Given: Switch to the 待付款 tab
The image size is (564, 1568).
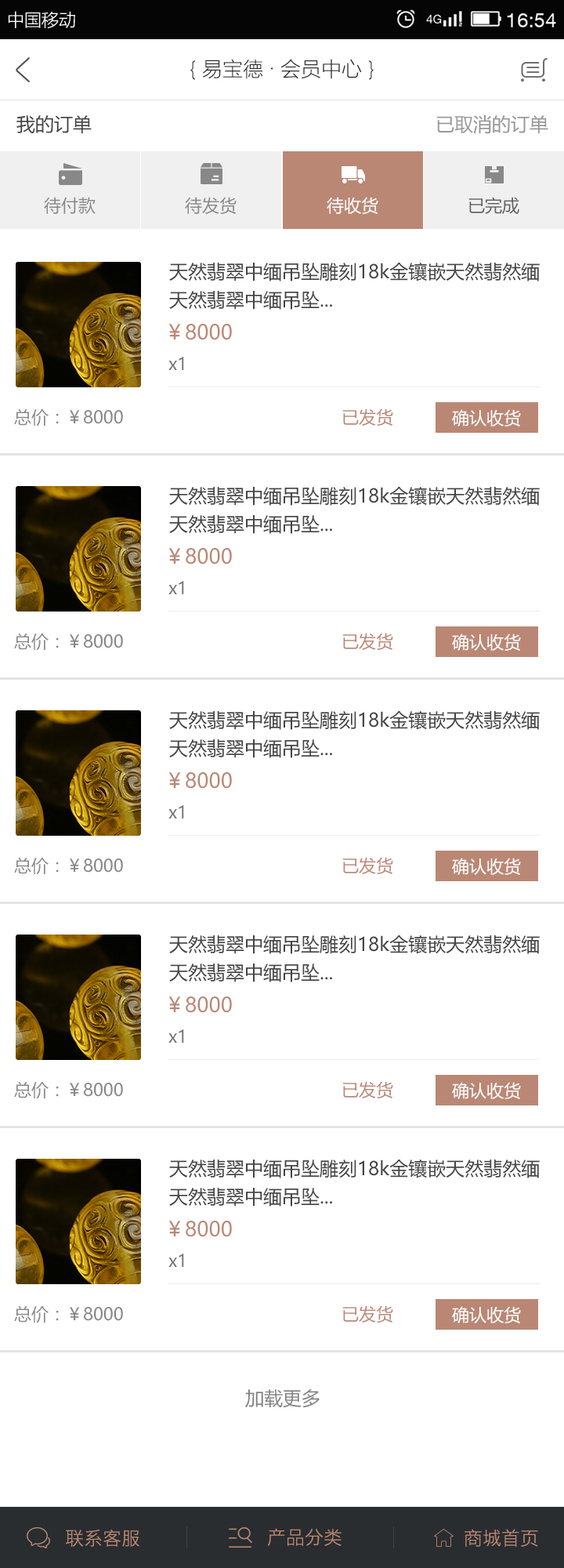Looking at the screenshot, I should [x=70, y=191].
